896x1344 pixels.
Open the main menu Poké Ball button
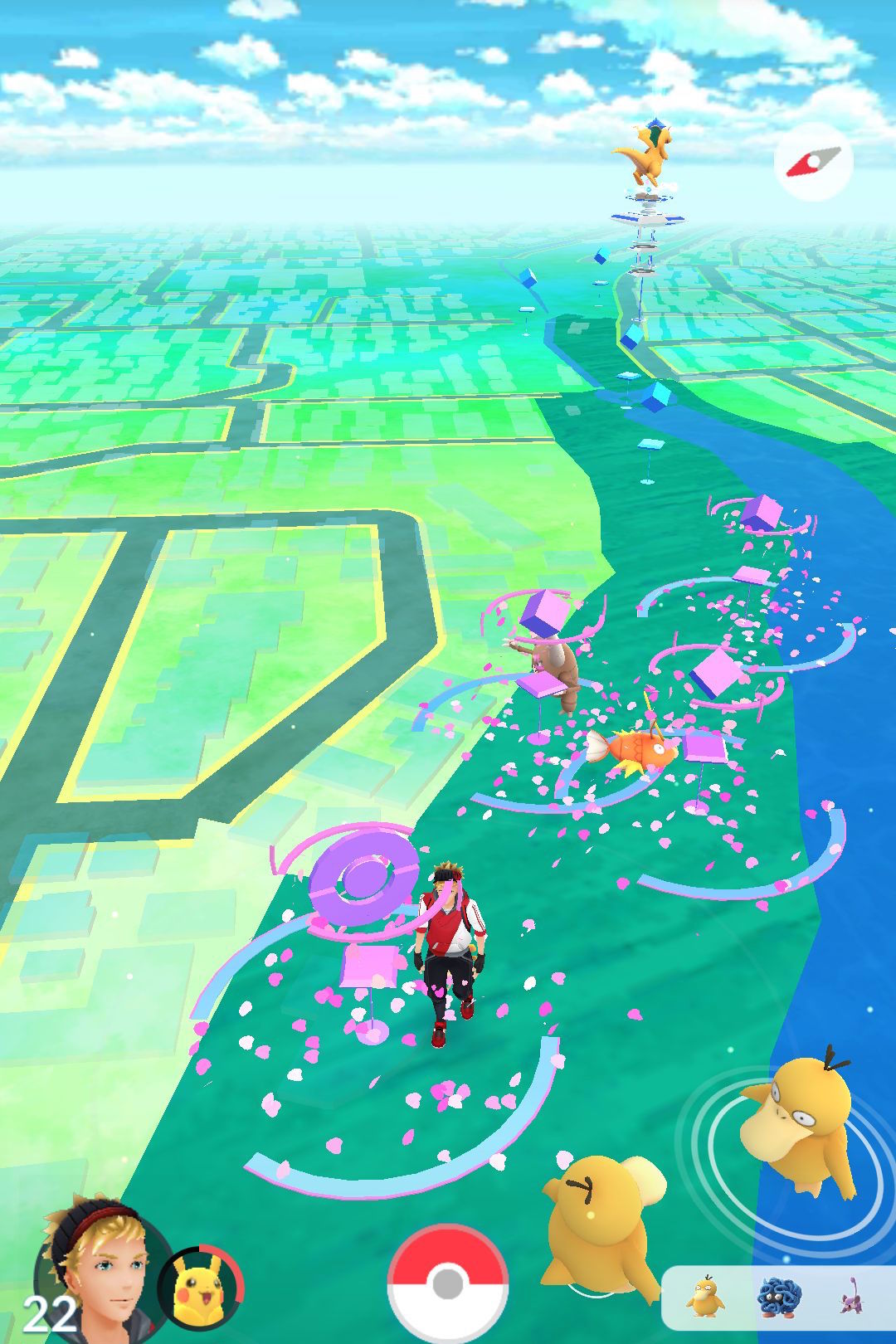[447, 1283]
